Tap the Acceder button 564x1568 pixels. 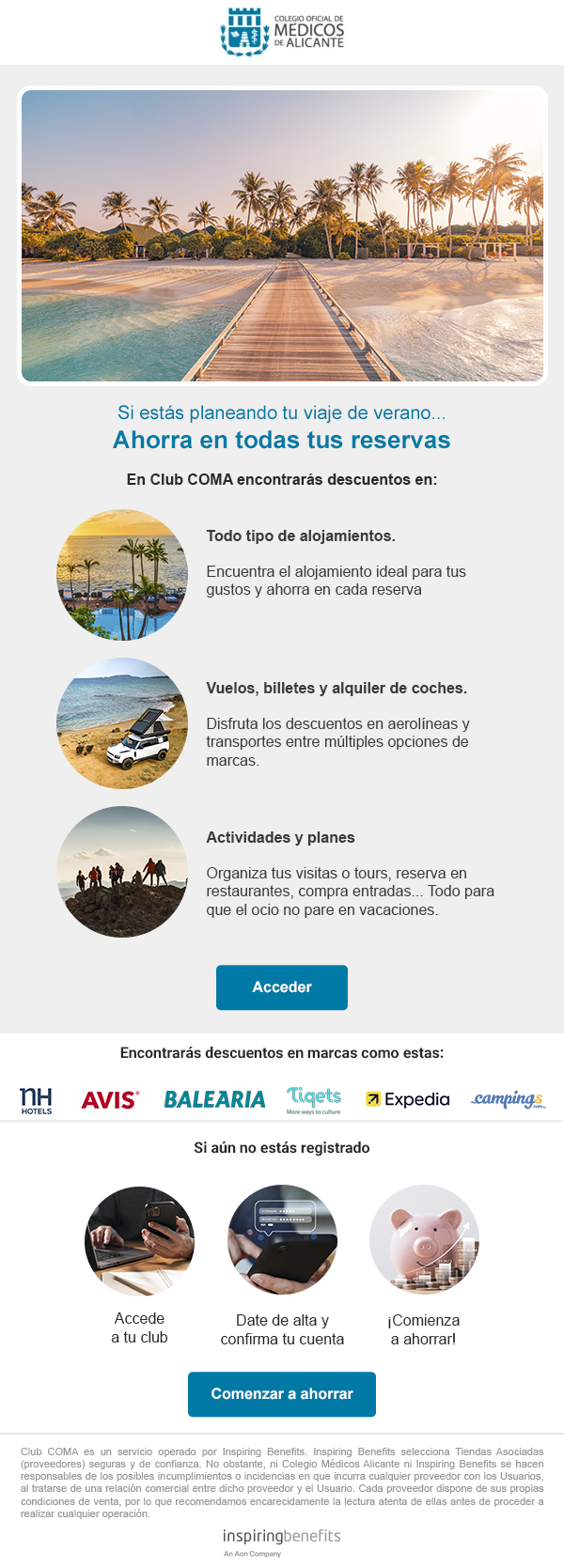pyautogui.click(x=282, y=987)
